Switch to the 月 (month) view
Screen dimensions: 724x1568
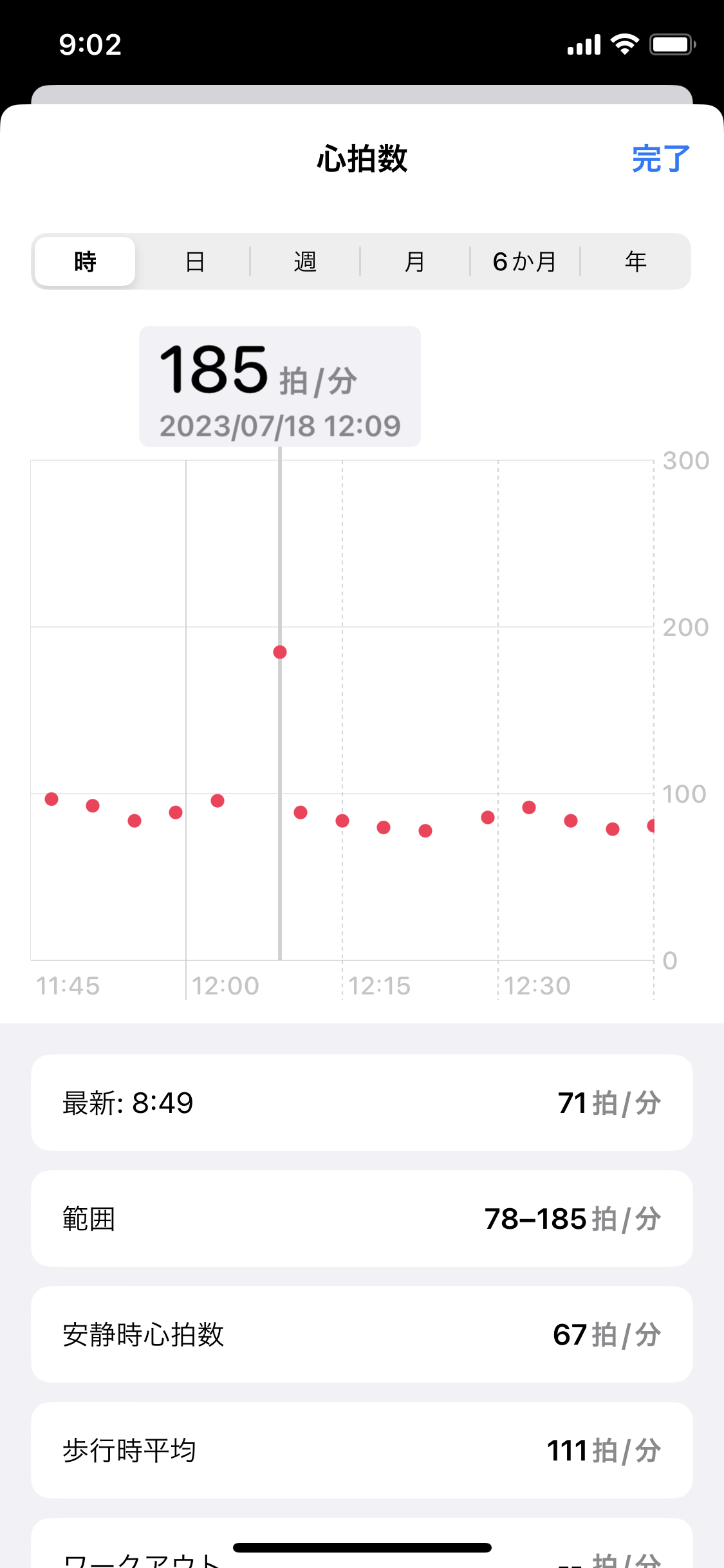point(415,261)
